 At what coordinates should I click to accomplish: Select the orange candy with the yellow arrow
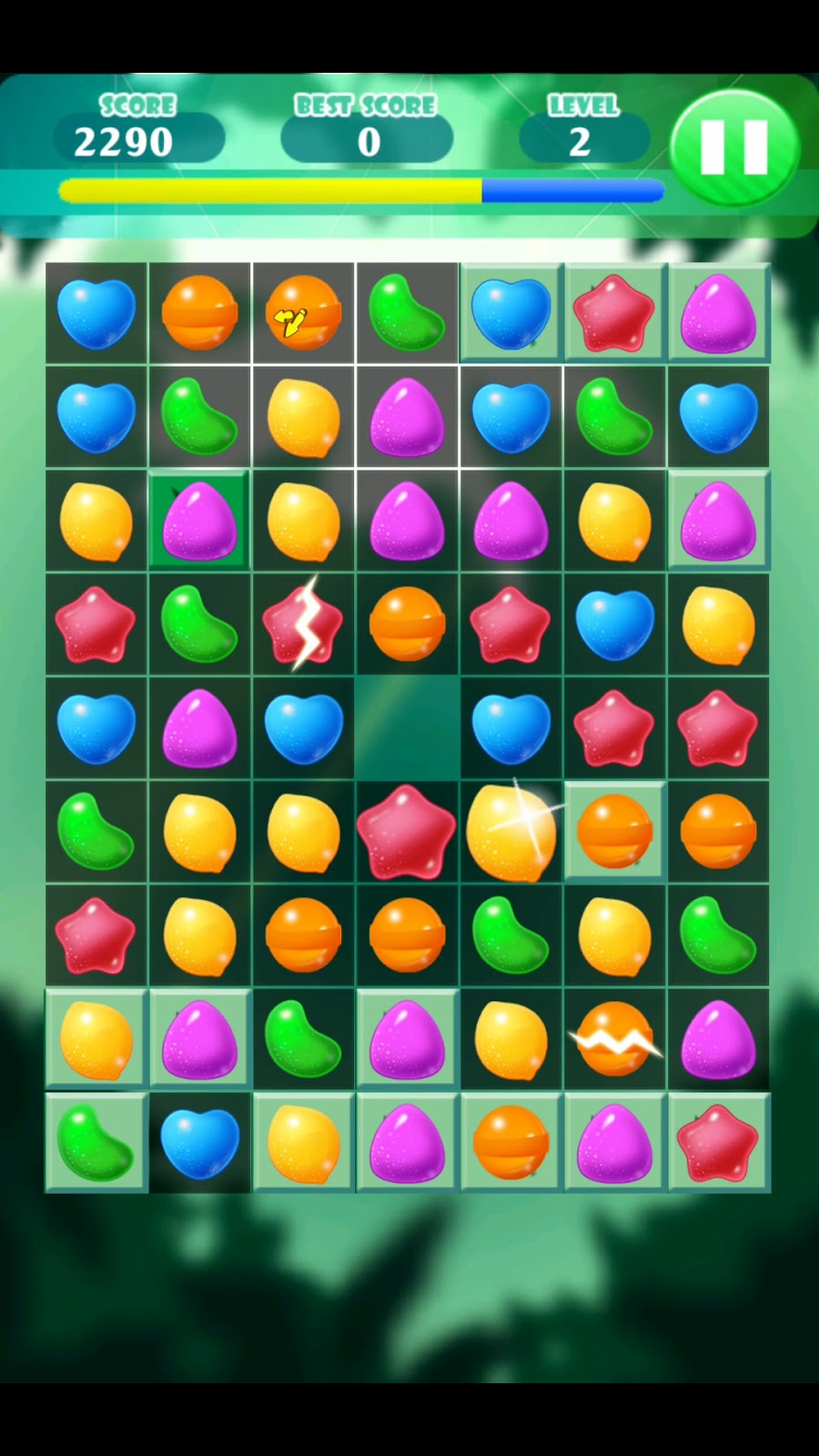point(303,314)
